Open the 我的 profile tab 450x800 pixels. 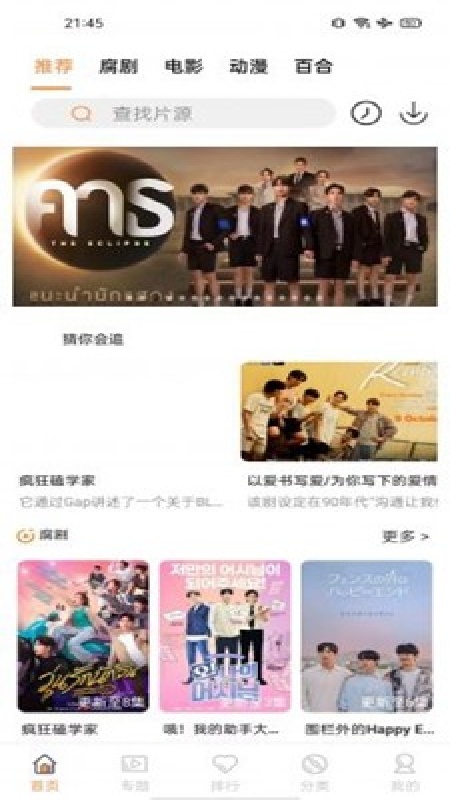click(407, 772)
